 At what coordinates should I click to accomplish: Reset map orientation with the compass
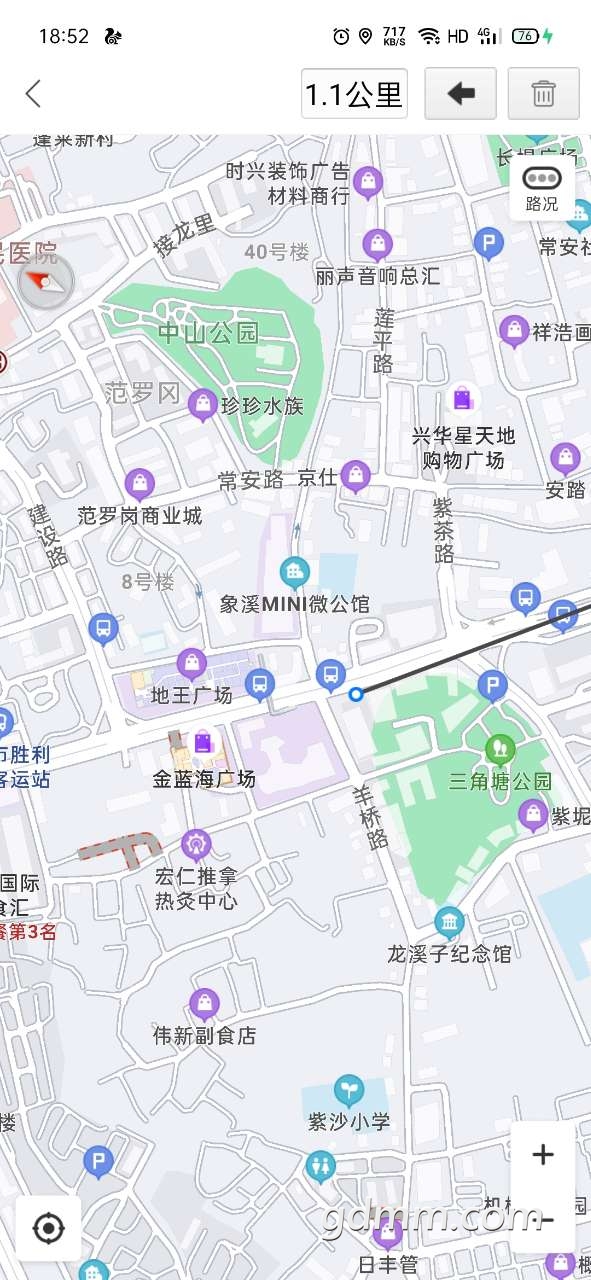click(46, 281)
